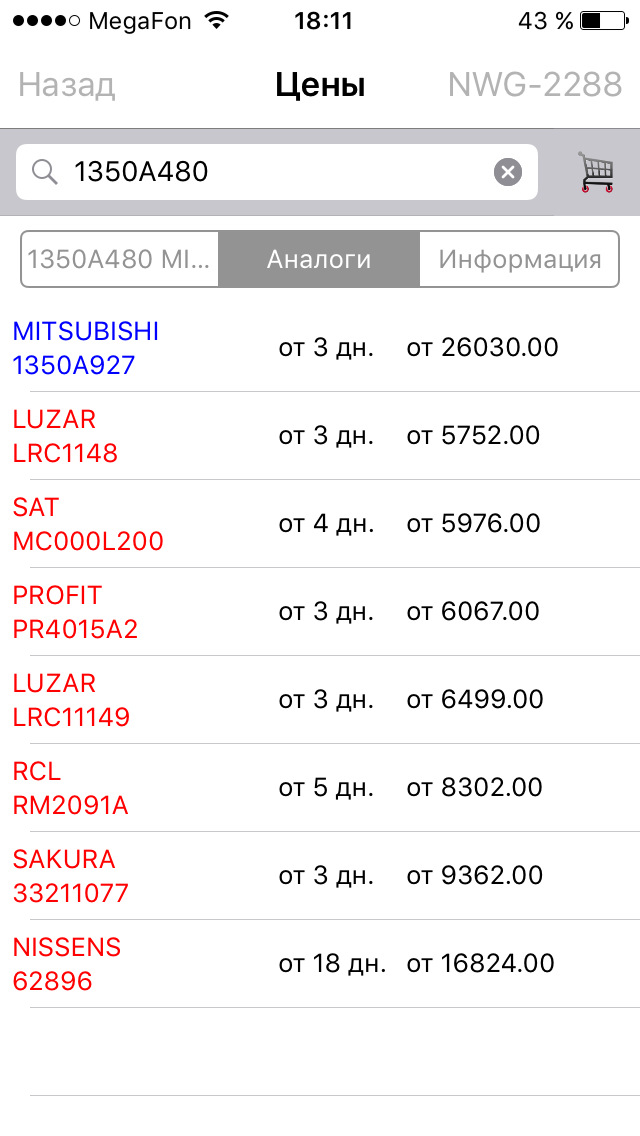The image size is (640, 1136).
Task: Clear the search field text
Action: point(508,173)
